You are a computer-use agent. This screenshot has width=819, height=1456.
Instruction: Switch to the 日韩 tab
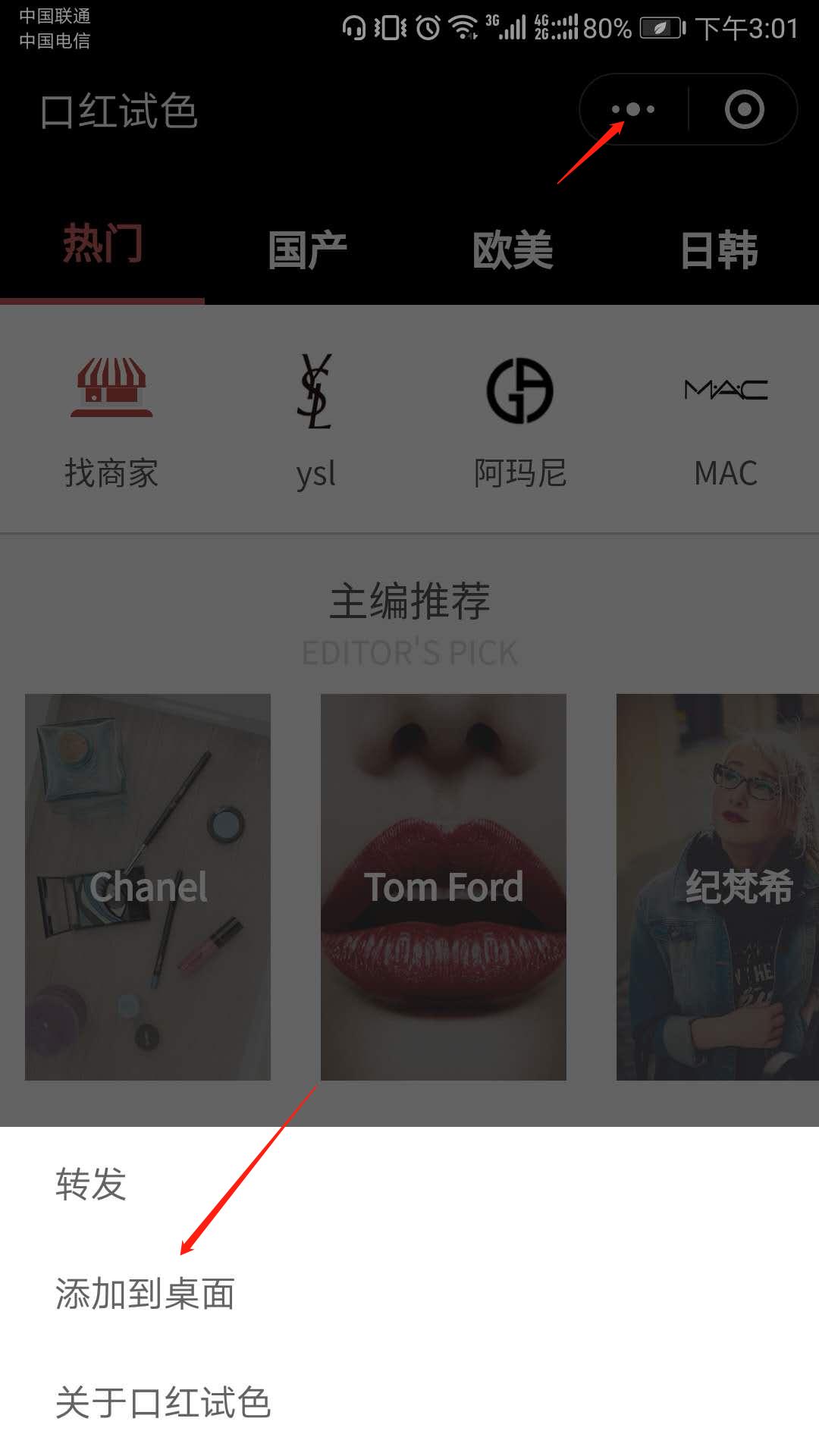[x=719, y=246]
